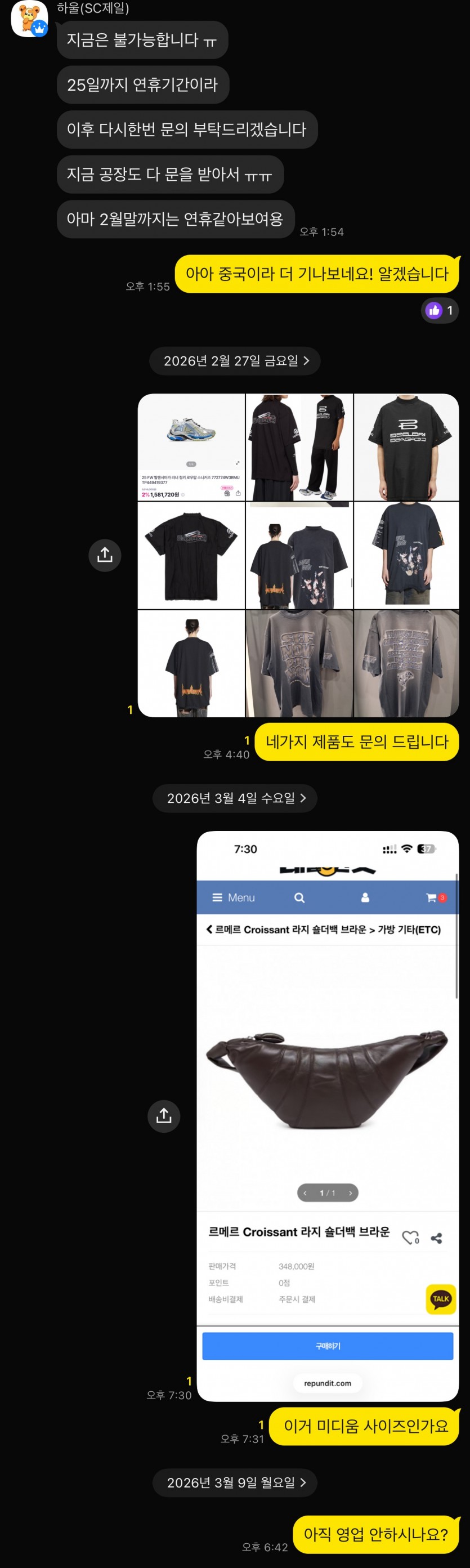Open 하울(SC제일) profile picture
Screen dimensions: 470x1568
(x=29, y=18)
